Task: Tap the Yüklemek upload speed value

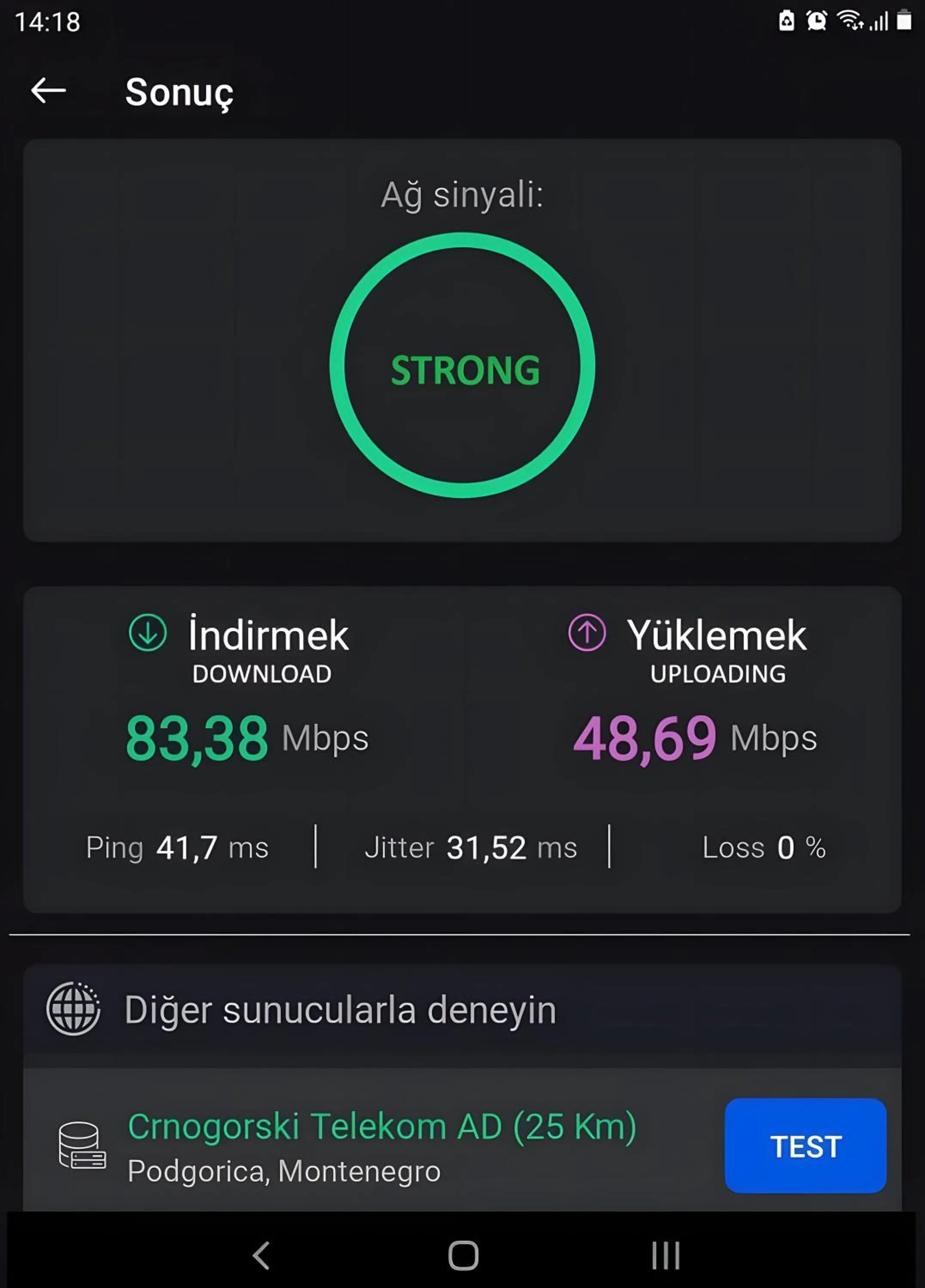Action: coord(647,738)
